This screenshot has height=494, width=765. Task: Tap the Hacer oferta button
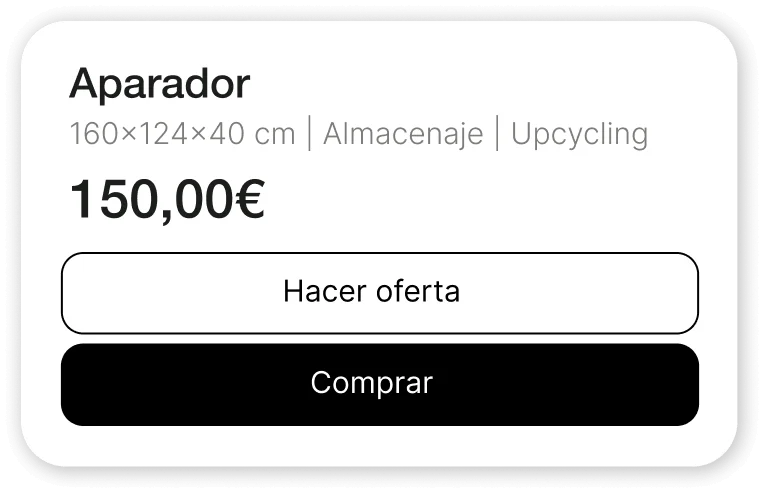tap(380, 293)
